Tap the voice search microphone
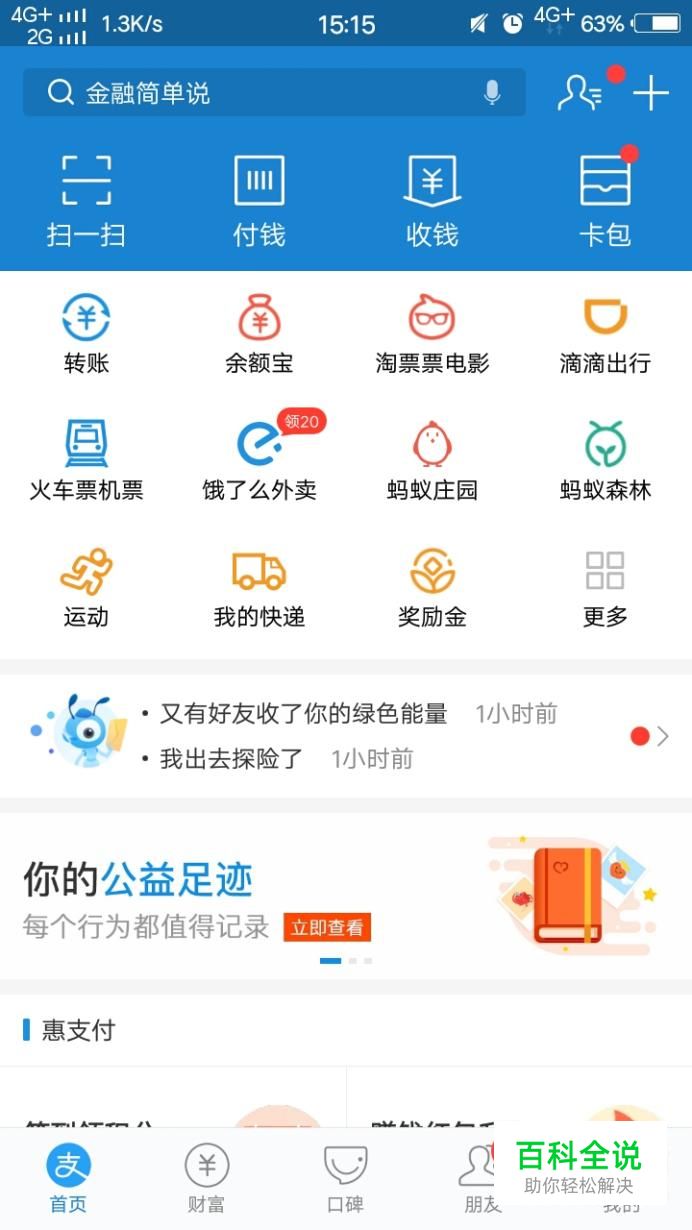692x1230 pixels. coord(492,93)
